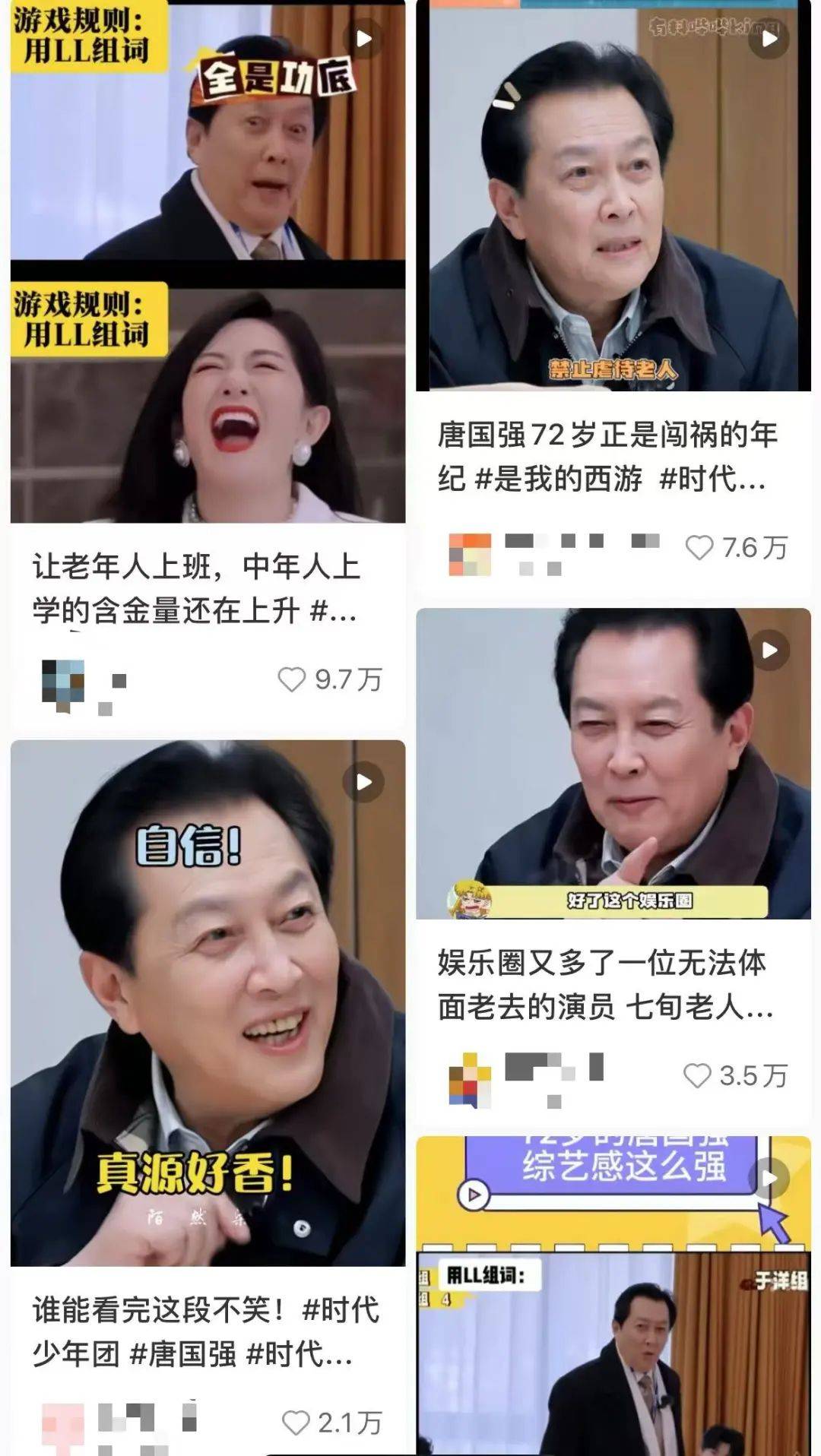Viewport: 821px width, 1456px height.
Task: Open author avatar under '让老年人上班' post
Action: point(62,685)
